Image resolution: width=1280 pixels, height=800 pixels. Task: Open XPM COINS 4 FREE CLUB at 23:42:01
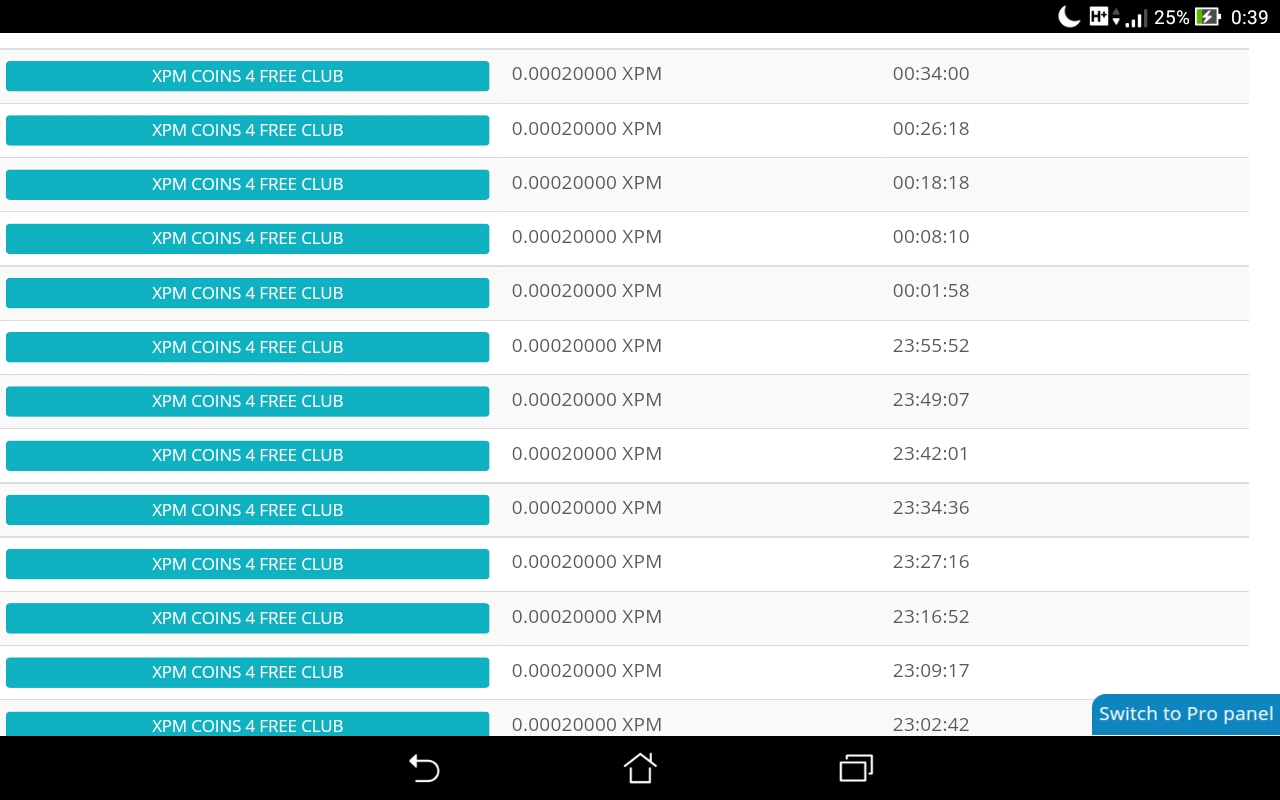[247, 455]
